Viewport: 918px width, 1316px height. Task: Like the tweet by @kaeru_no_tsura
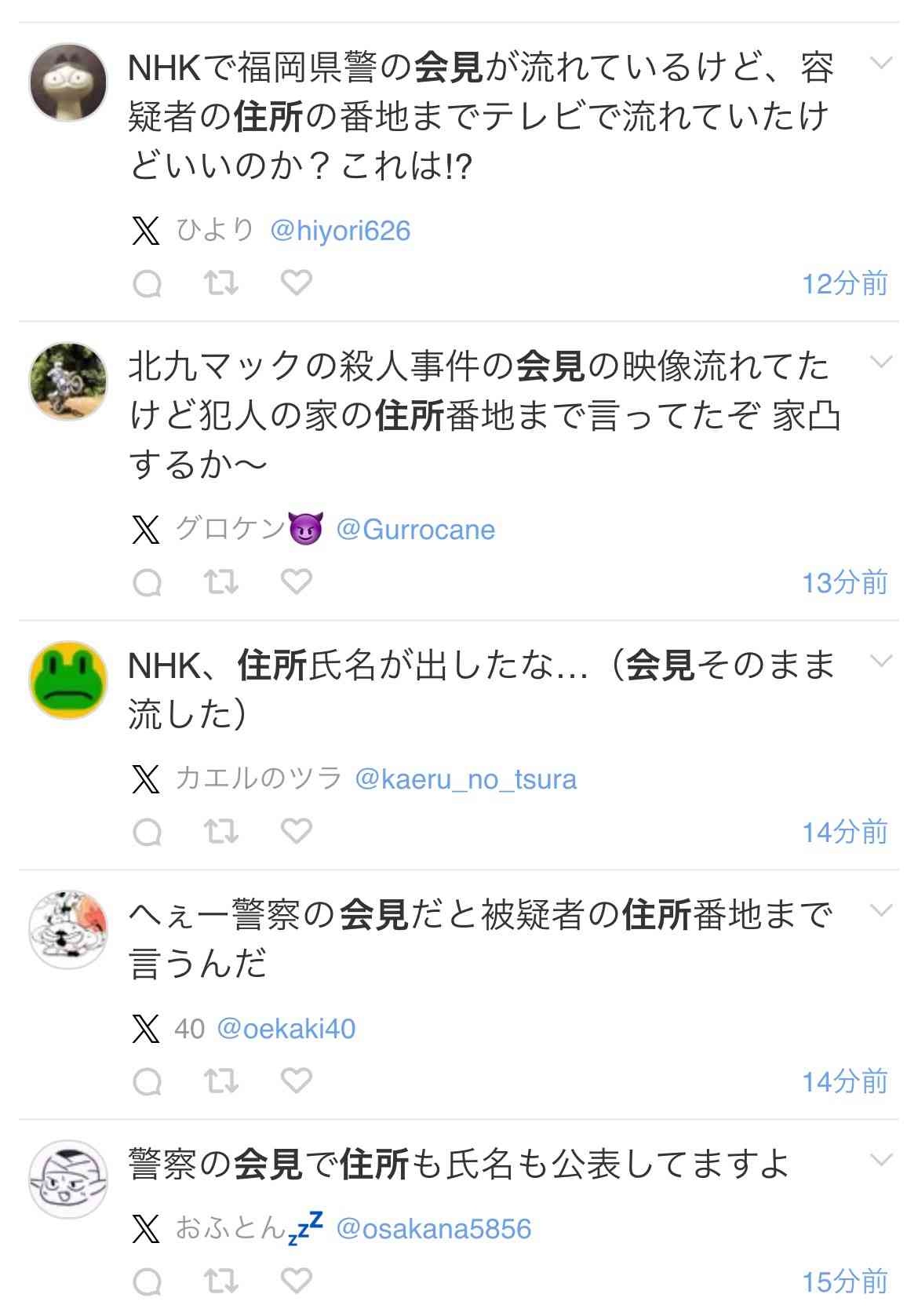click(297, 831)
